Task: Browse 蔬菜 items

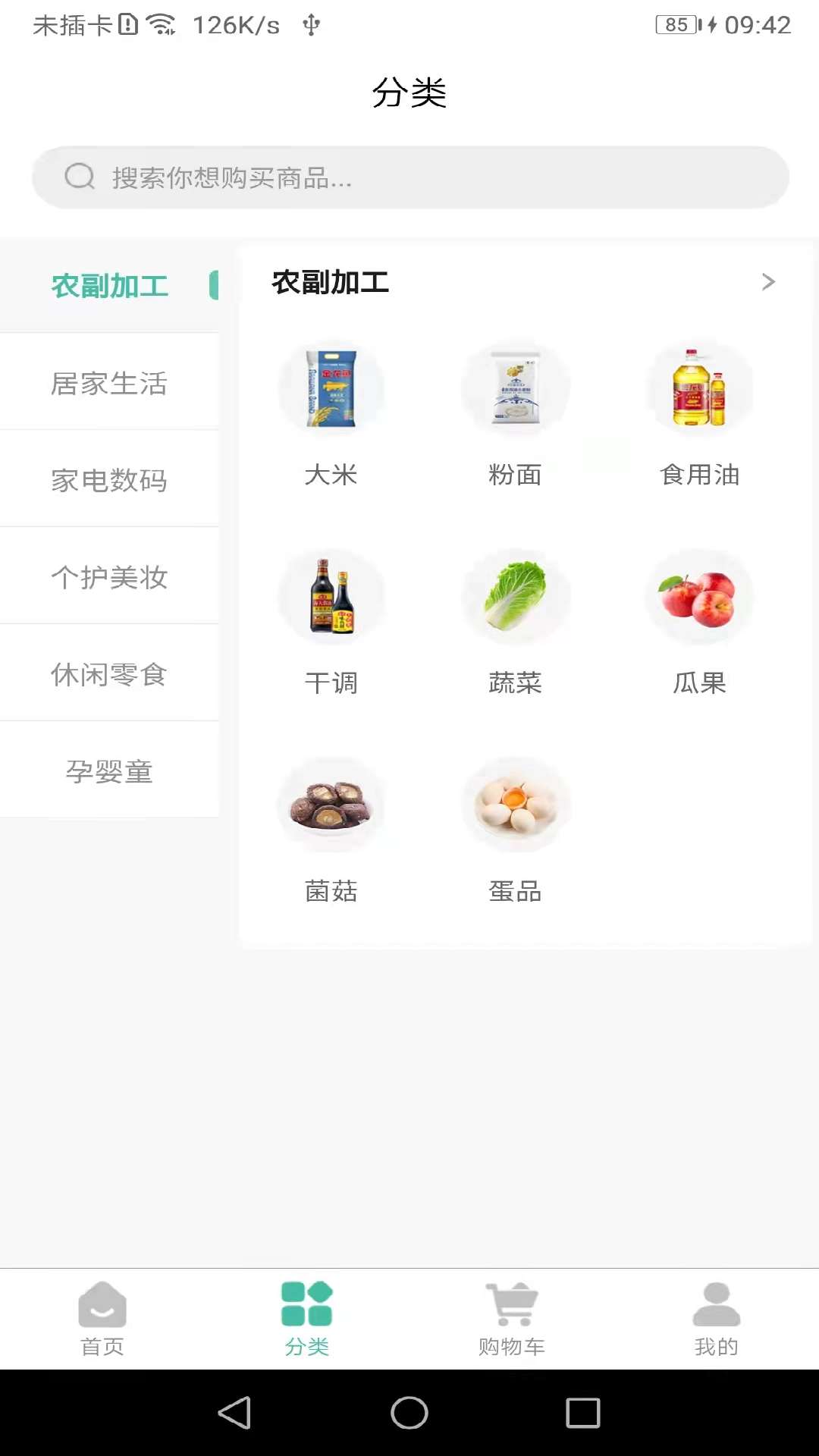Action: 516,622
